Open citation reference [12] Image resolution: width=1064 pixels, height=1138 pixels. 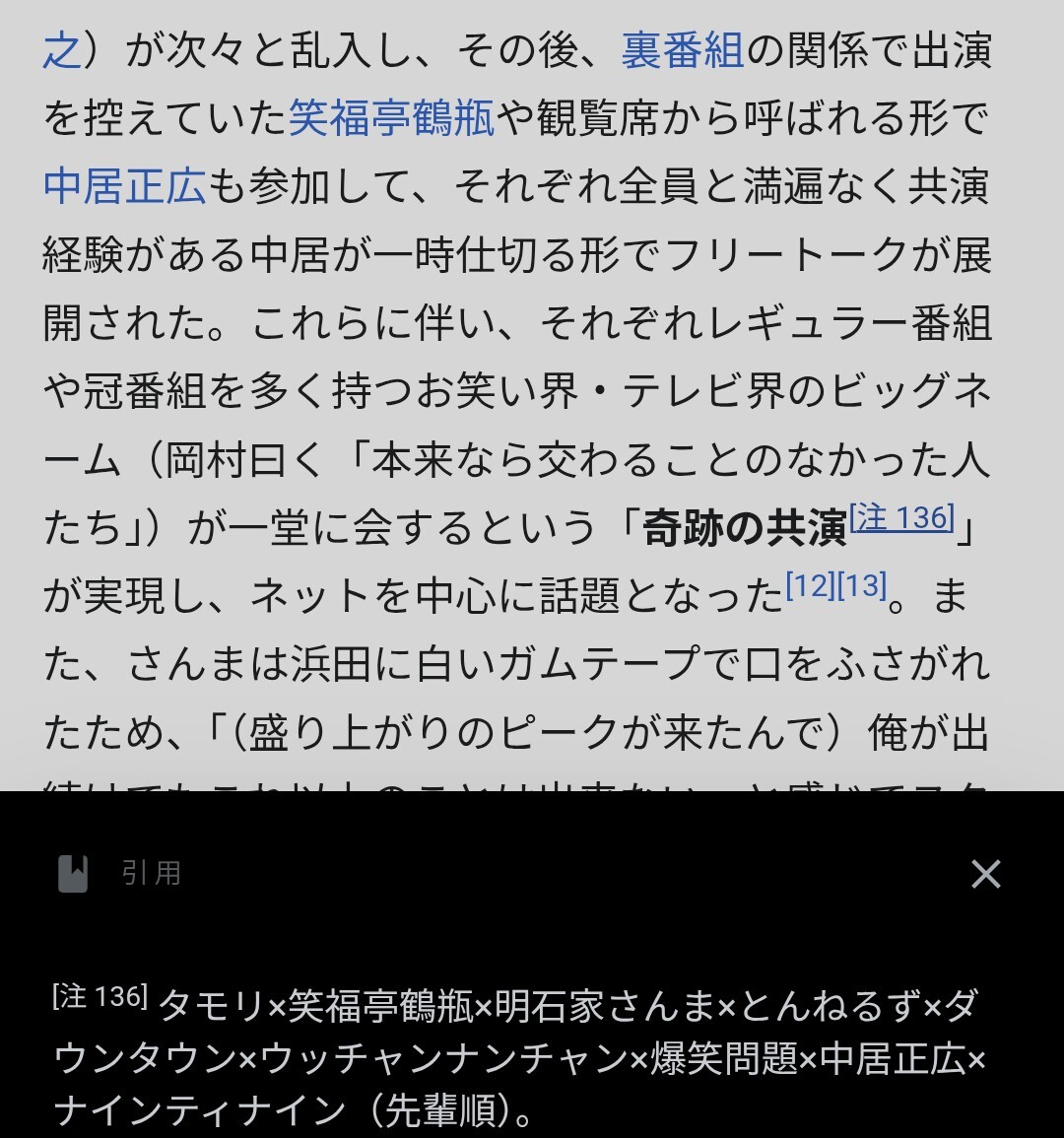point(810,586)
